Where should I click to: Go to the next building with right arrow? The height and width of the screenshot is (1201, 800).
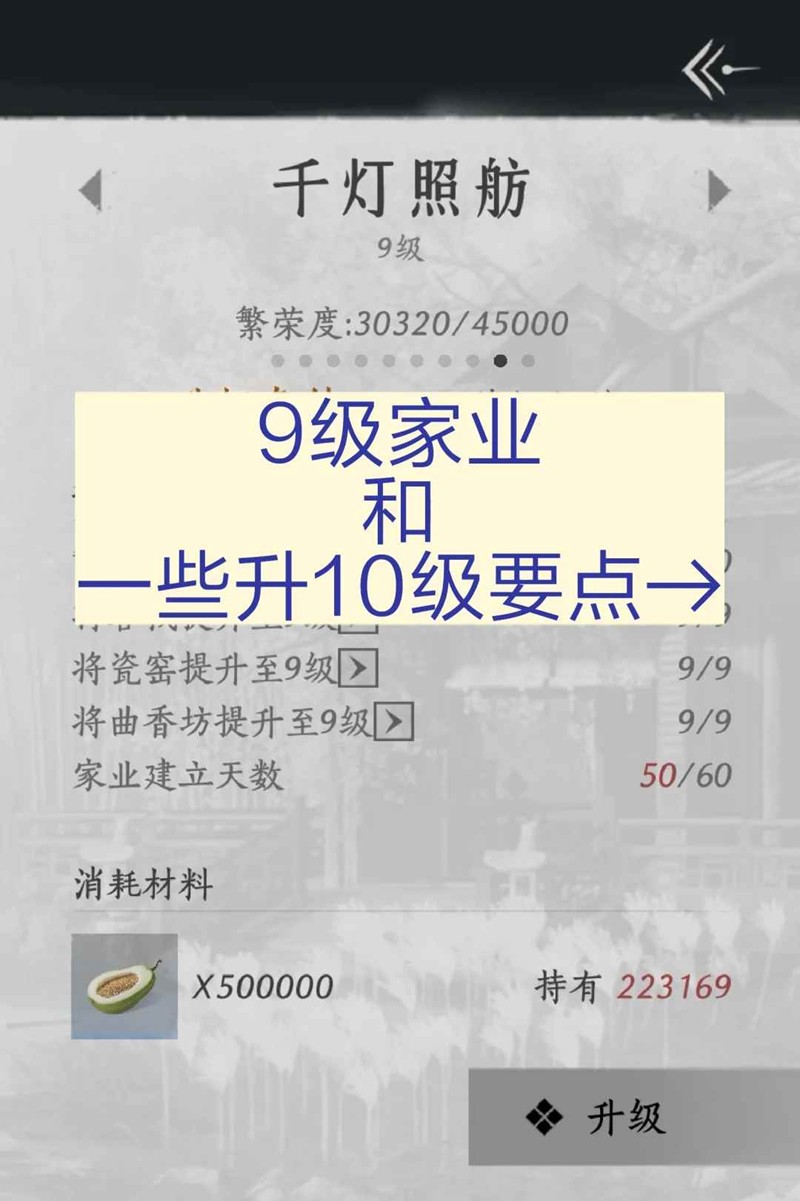coord(718,190)
